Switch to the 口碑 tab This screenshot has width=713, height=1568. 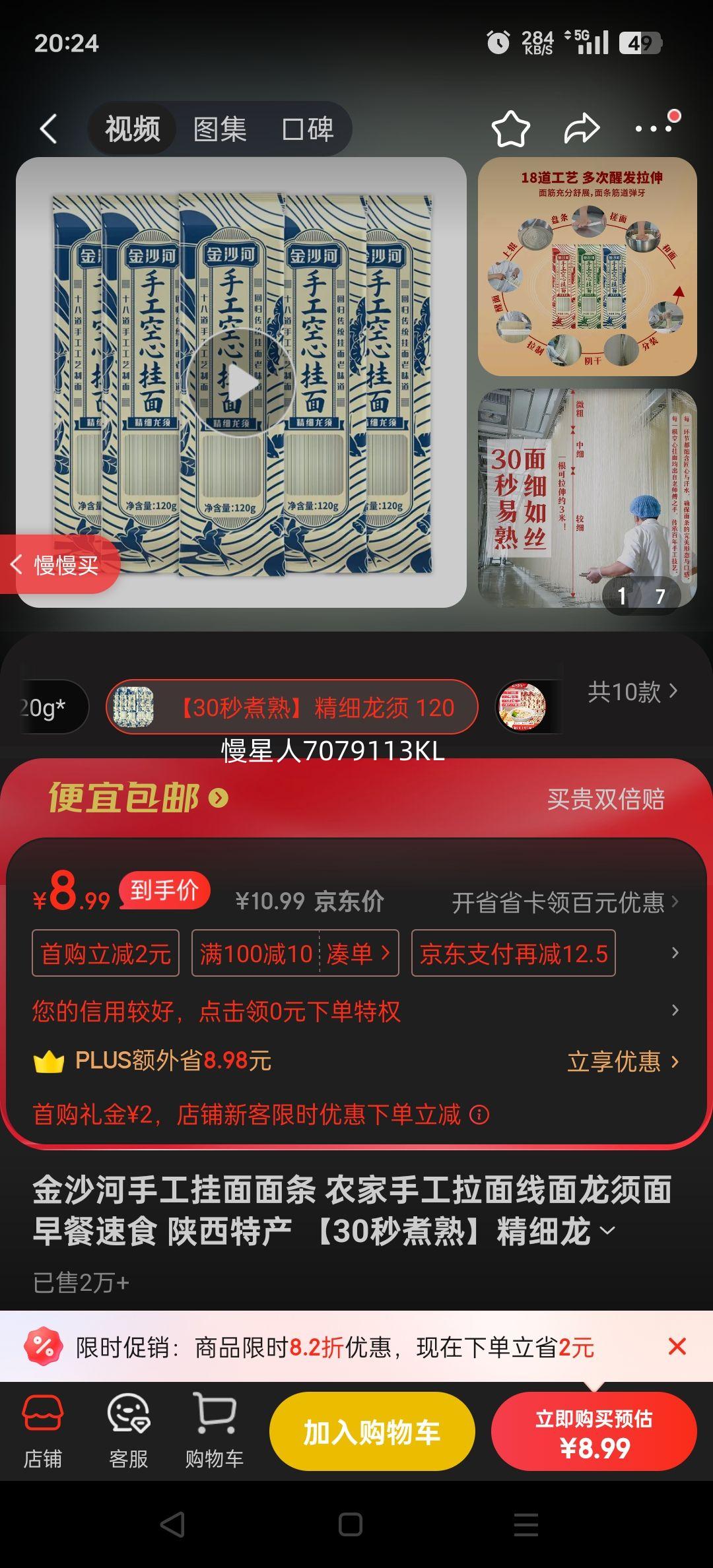coord(309,127)
